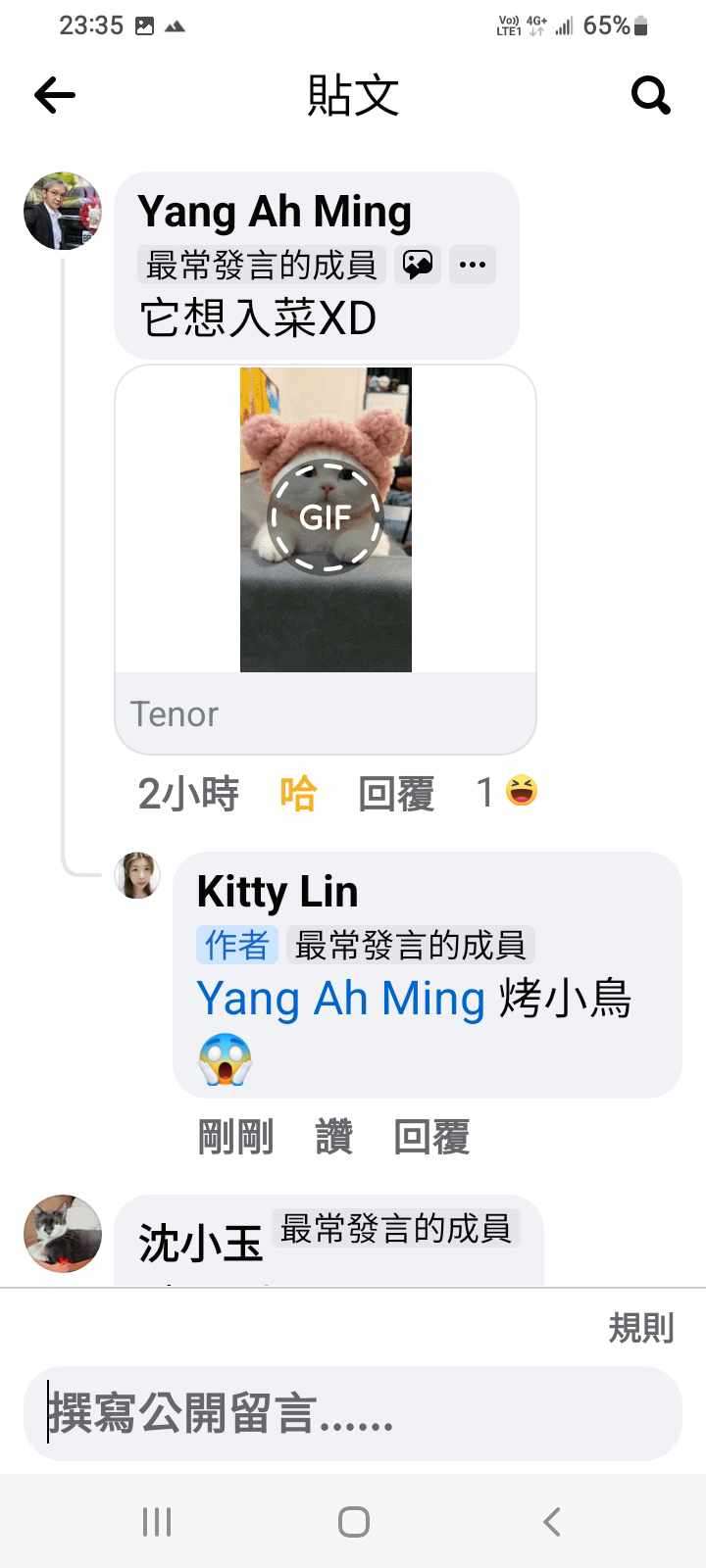Like Kitty Lin's reply with 讚

pyautogui.click(x=333, y=1138)
